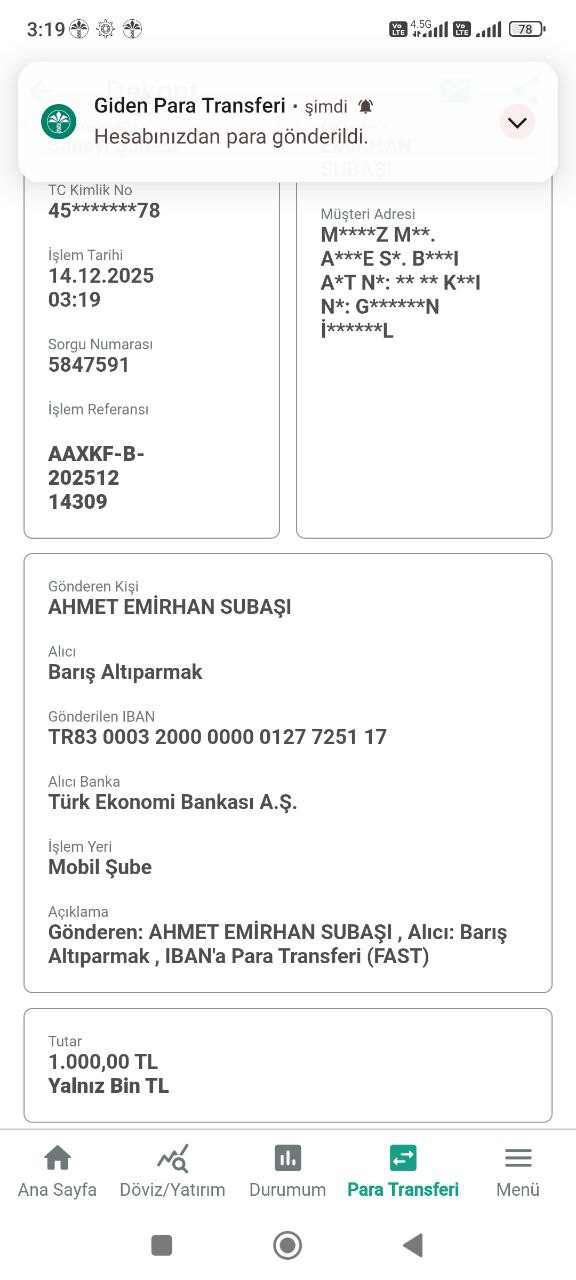The height and width of the screenshot is (1280, 576).
Task: Go to Ana Sayfa tab
Action: point(58,1171)
